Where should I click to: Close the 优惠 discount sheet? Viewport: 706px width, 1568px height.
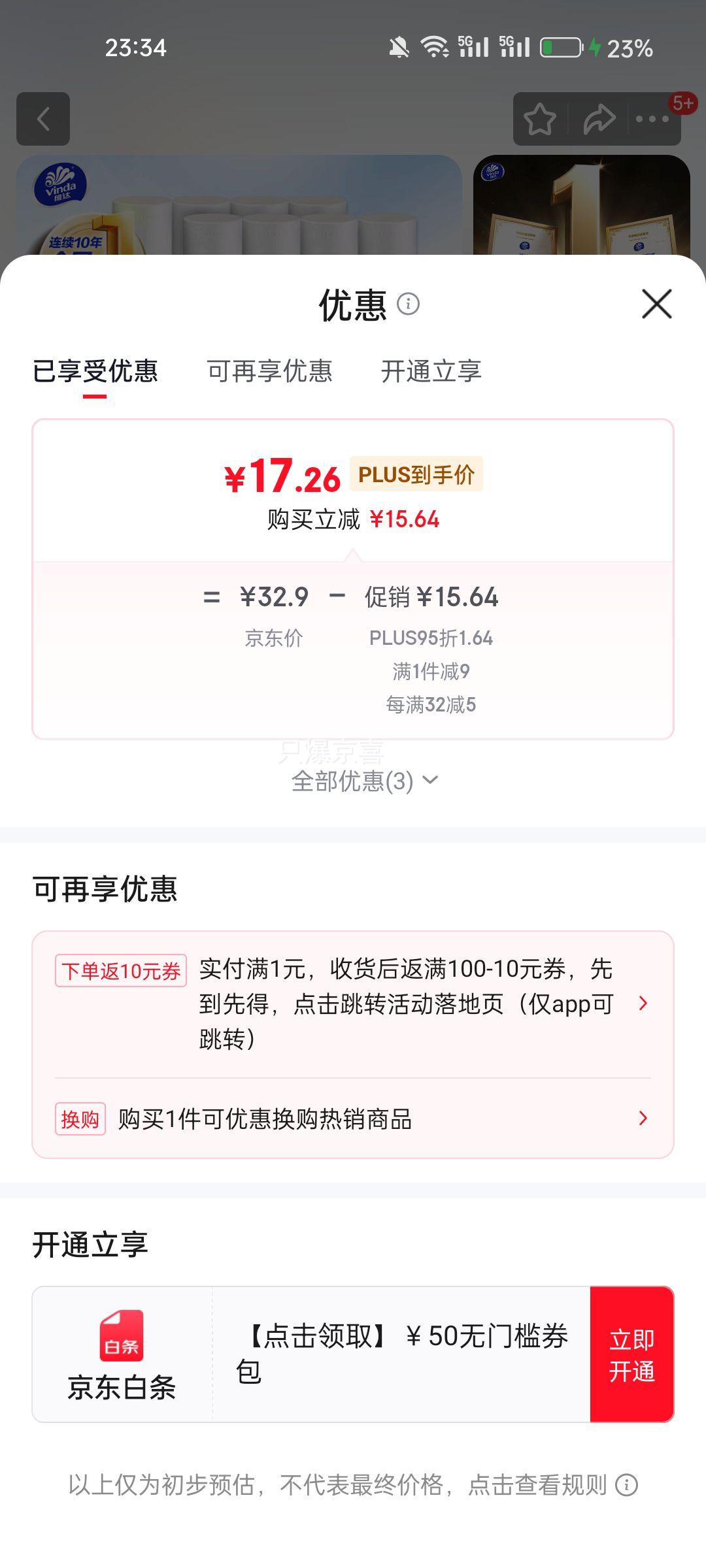point(656,304)
